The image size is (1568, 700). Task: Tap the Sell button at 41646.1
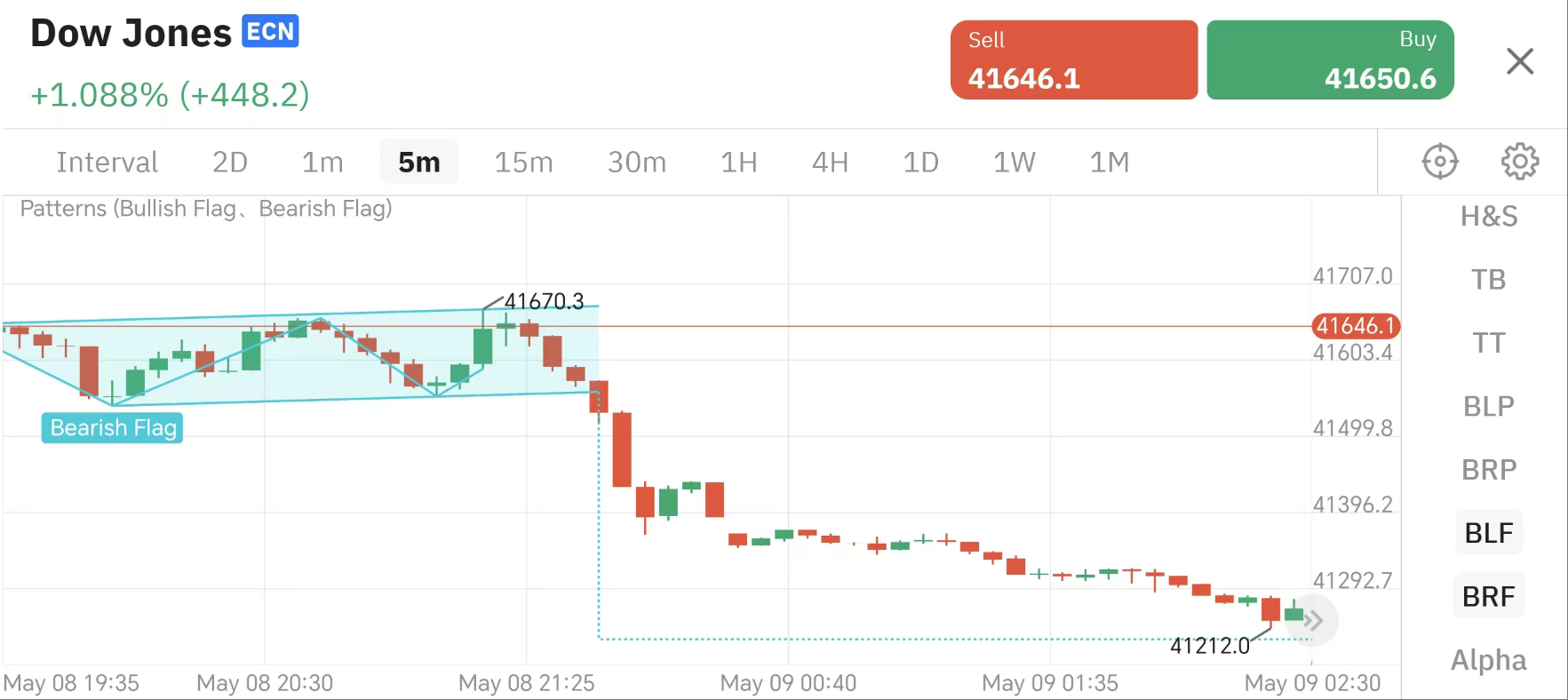1073,60
